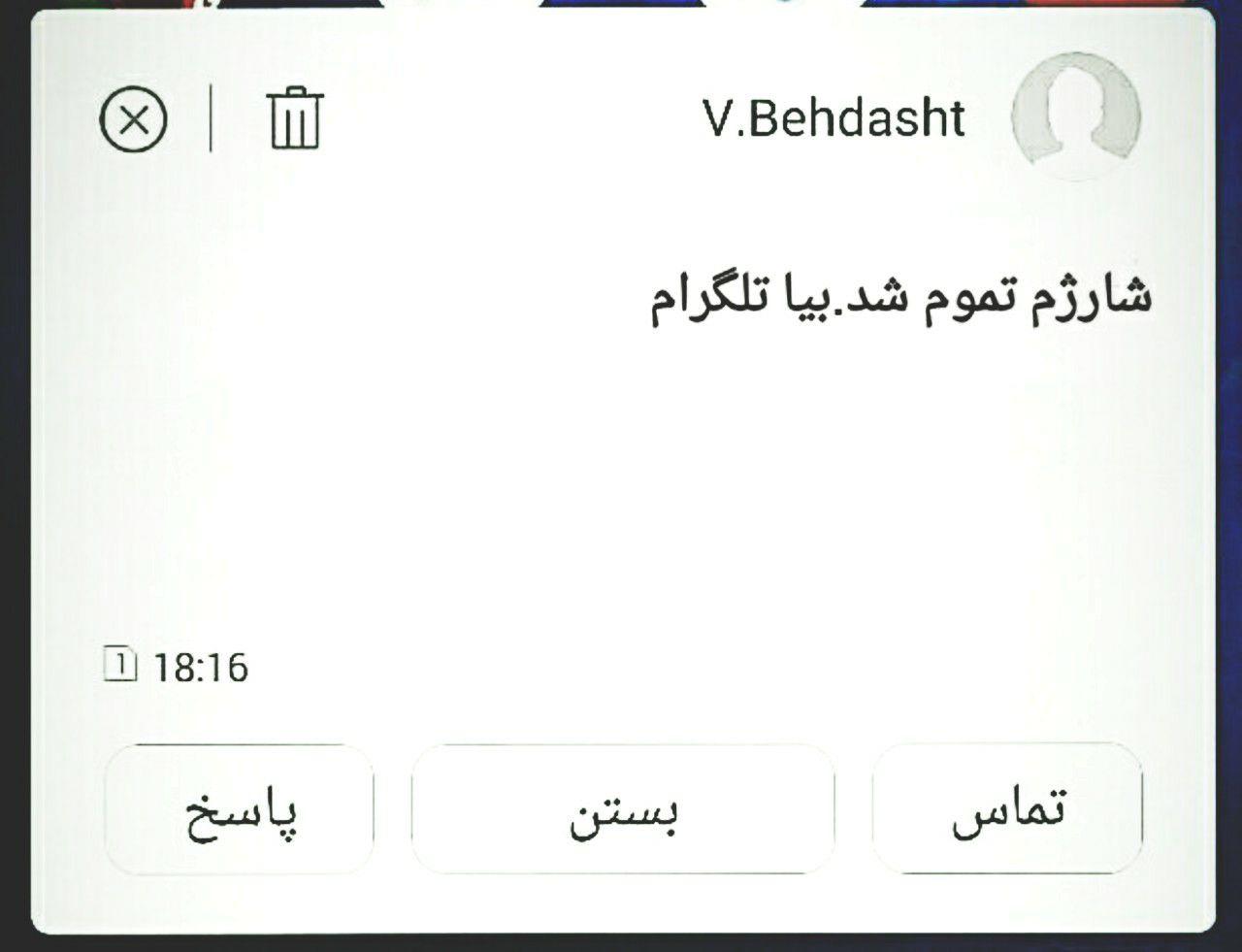Delete this message with the trash icon
This screenshot has height=952, width=1242.
pos(295,118)
